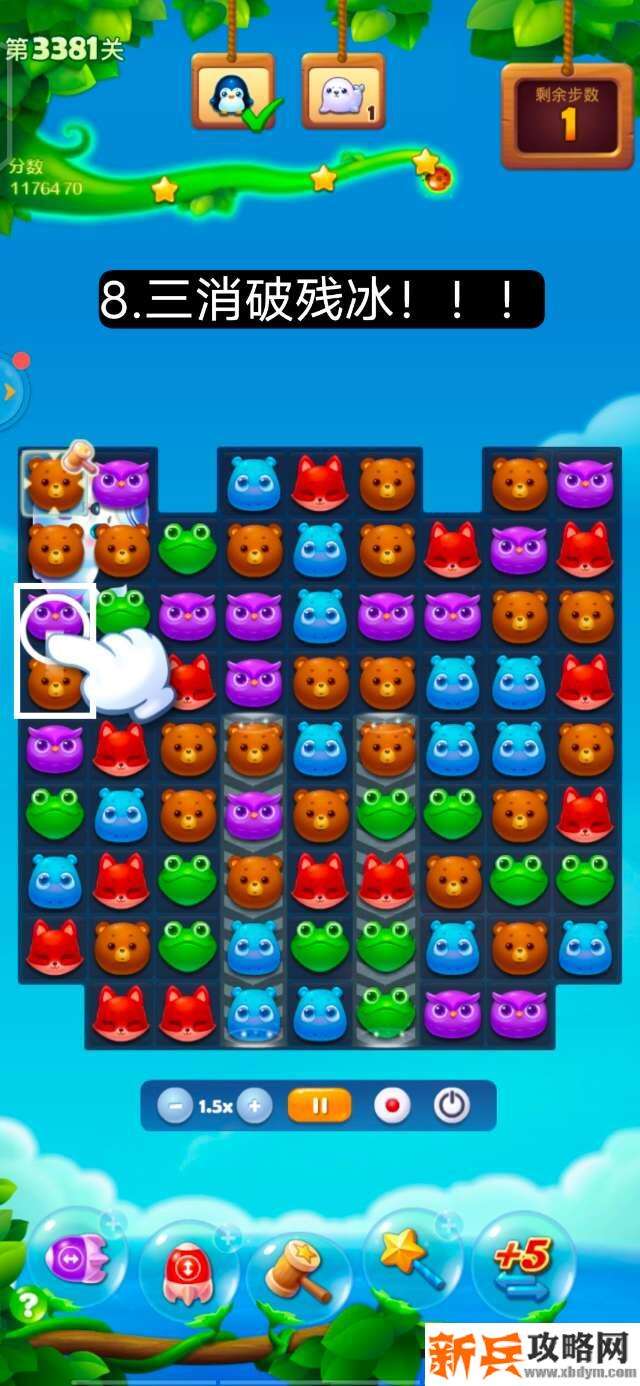The width and height of the screenshot is (640, 1386).
Task: Increase the playback speed with plus button
Action: pyautogui.click(x=255, y=1106)
